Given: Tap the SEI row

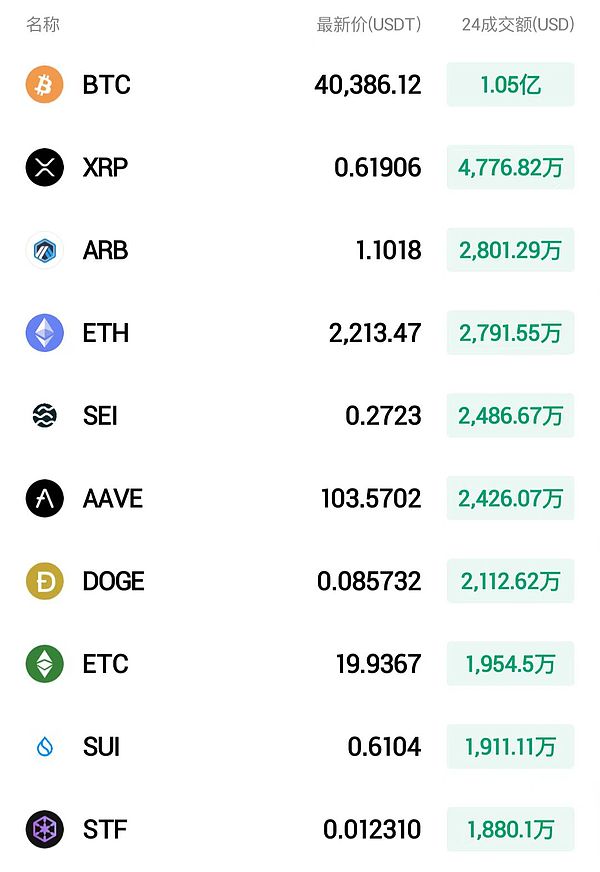Looking at the screenshot, I should 100,415.
